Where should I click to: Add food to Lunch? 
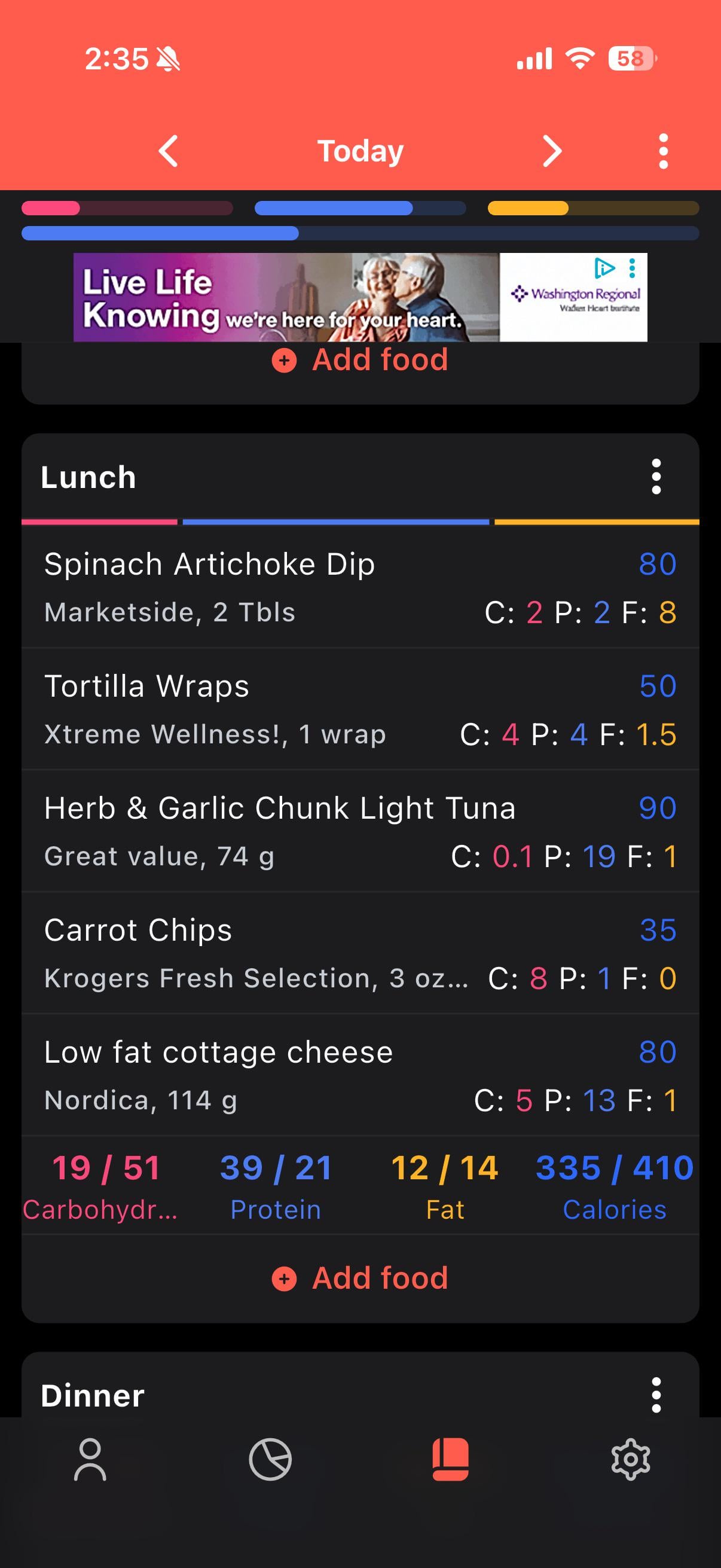360,1277
